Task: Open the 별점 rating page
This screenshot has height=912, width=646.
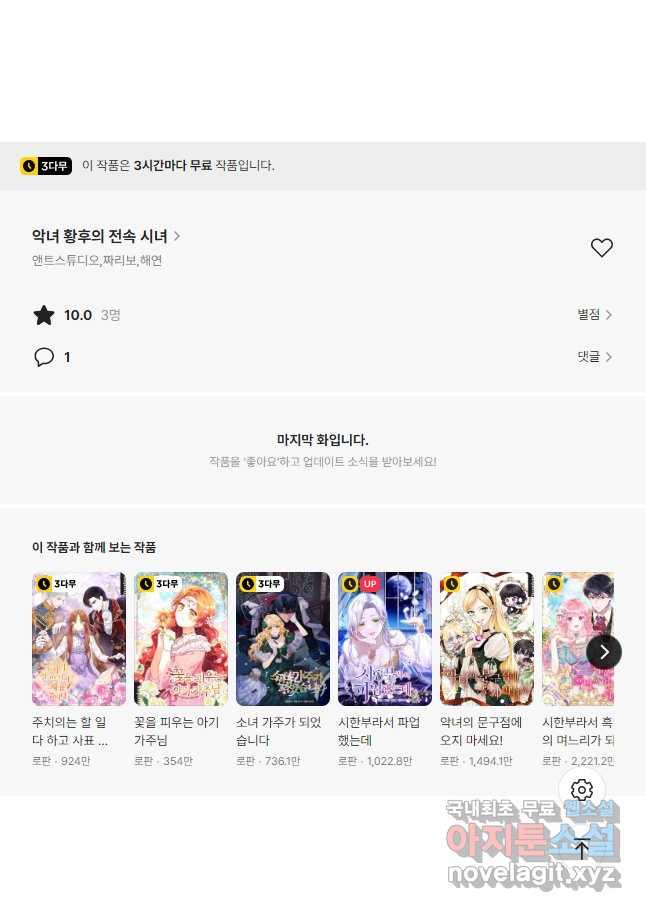Action: (x=594, y=315)
